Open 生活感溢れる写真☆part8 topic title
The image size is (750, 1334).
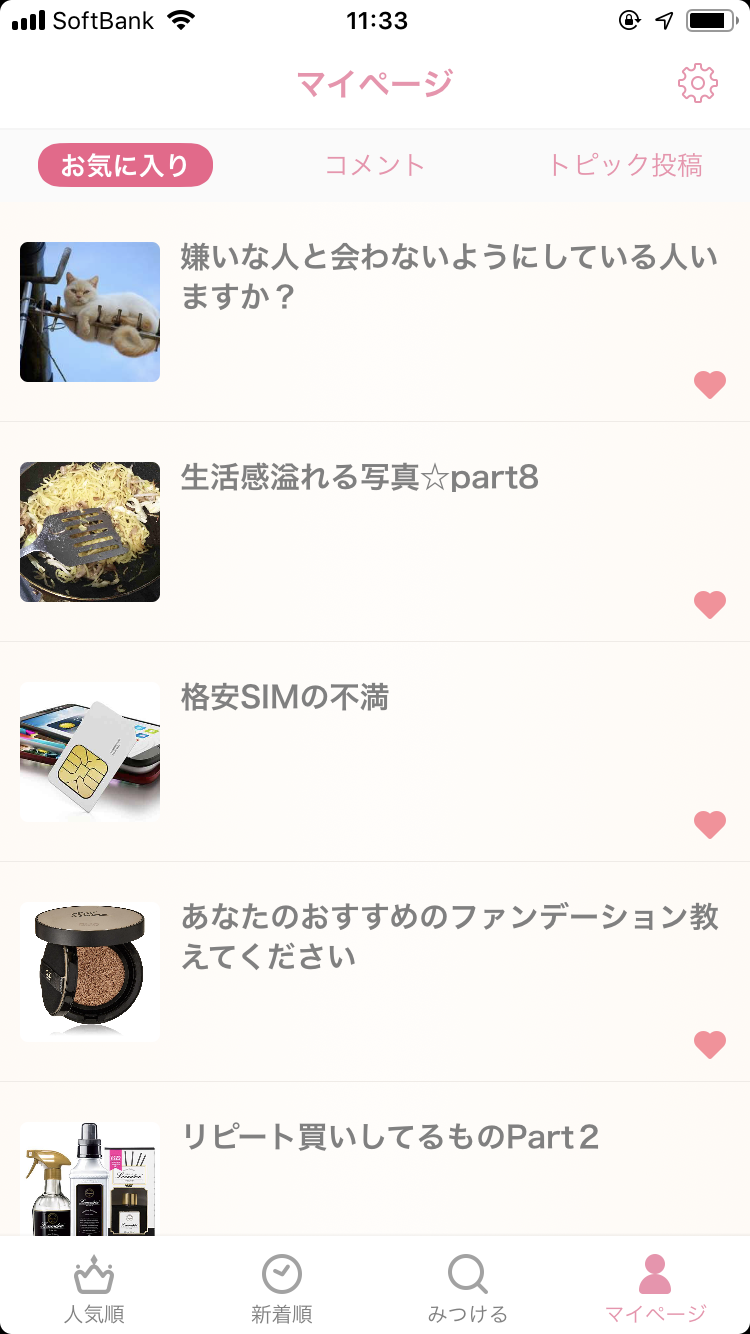[x=361, y=478]
